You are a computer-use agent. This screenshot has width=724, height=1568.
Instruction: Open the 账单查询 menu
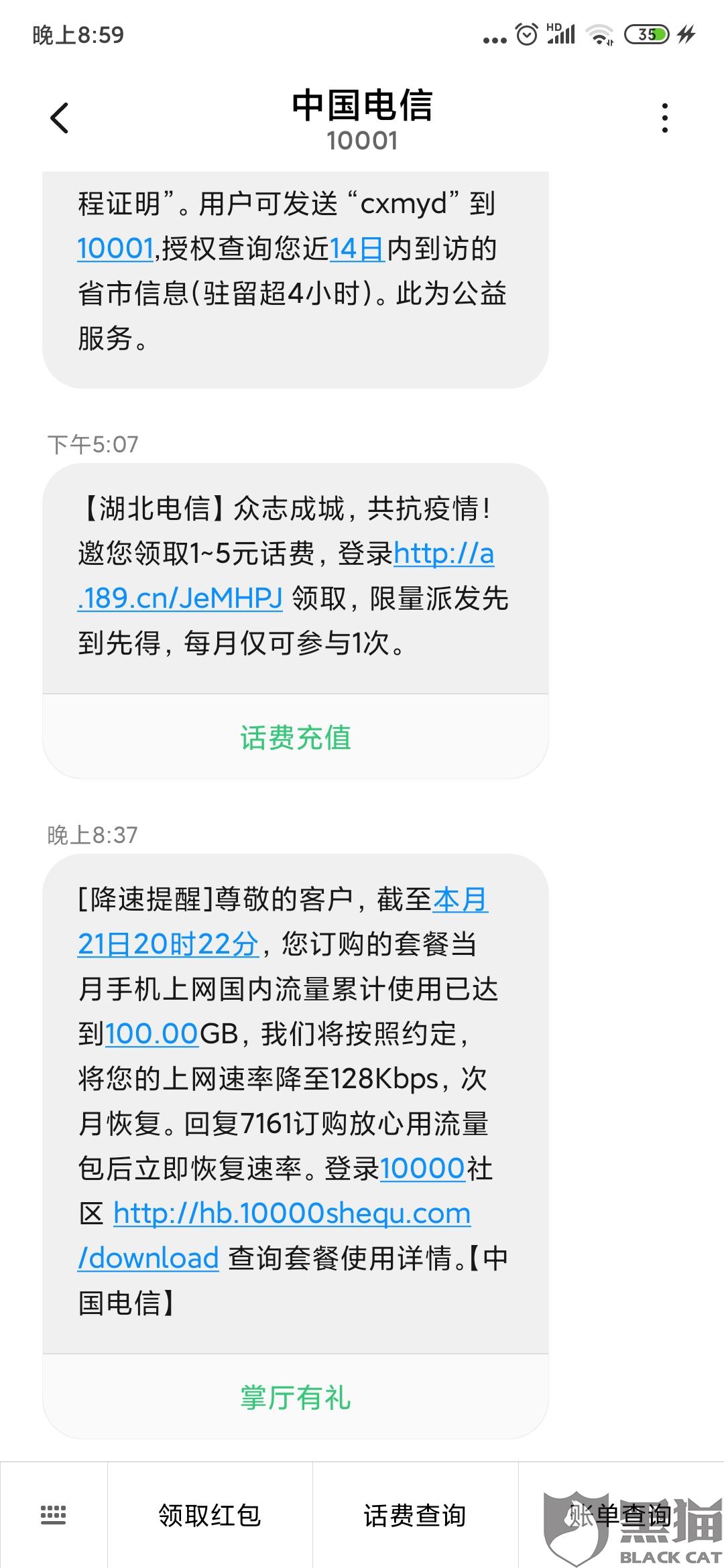[621, 1515]
